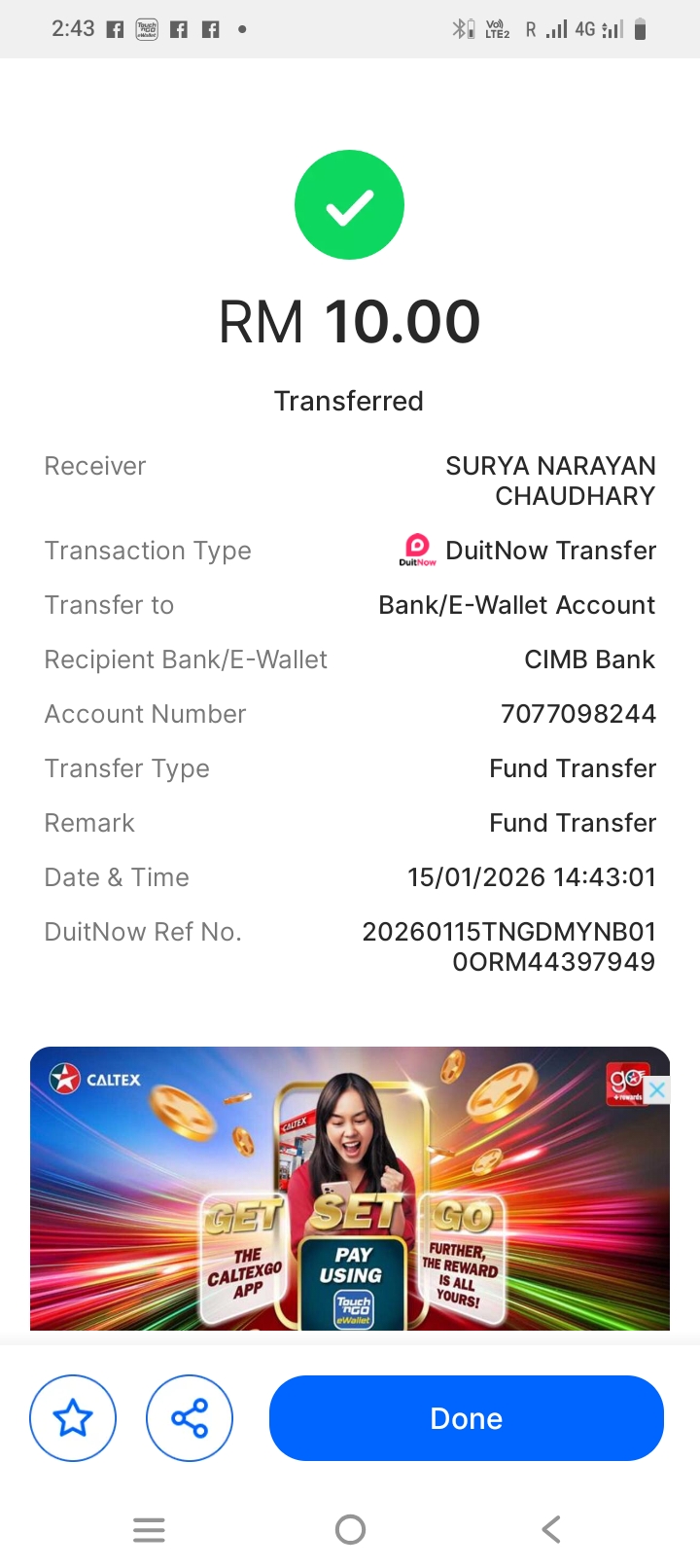Go to the phone's home screen
Viewport: 700px width, 1568px height.
[350, 1529]
